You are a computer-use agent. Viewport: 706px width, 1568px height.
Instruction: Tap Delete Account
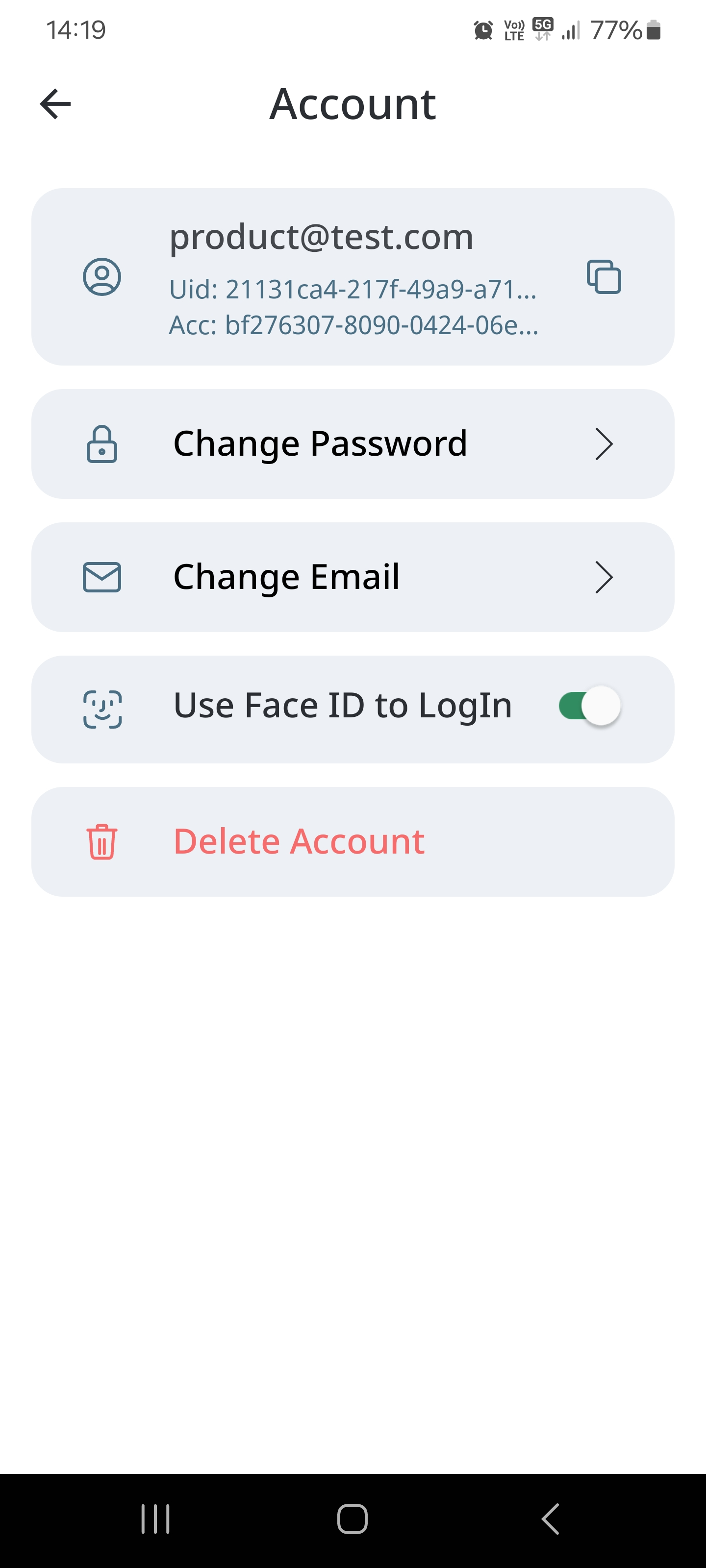[352, 841]
